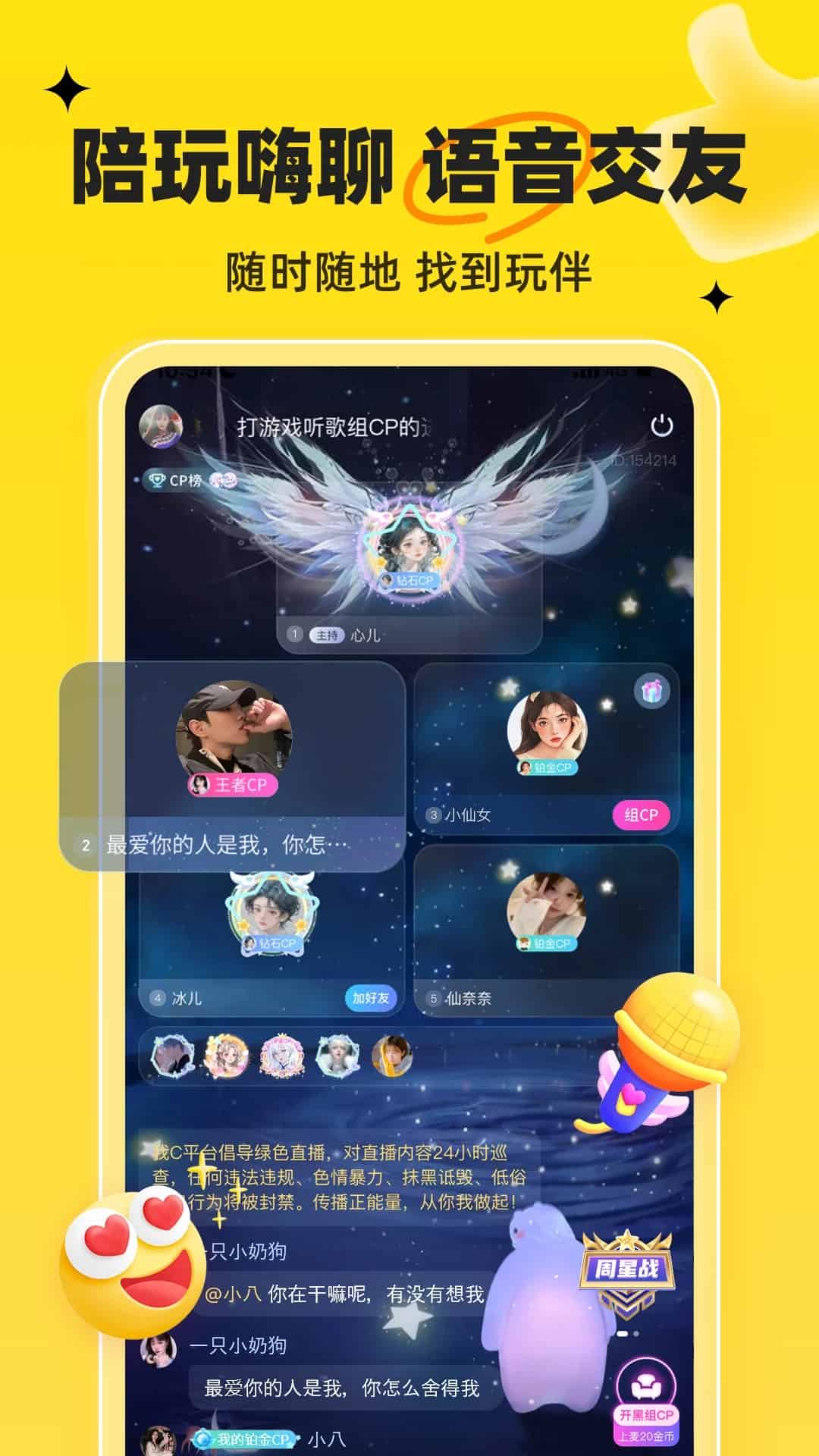
Task: Tap the power/exit icon at top right
Action: (x=661, y=427)
